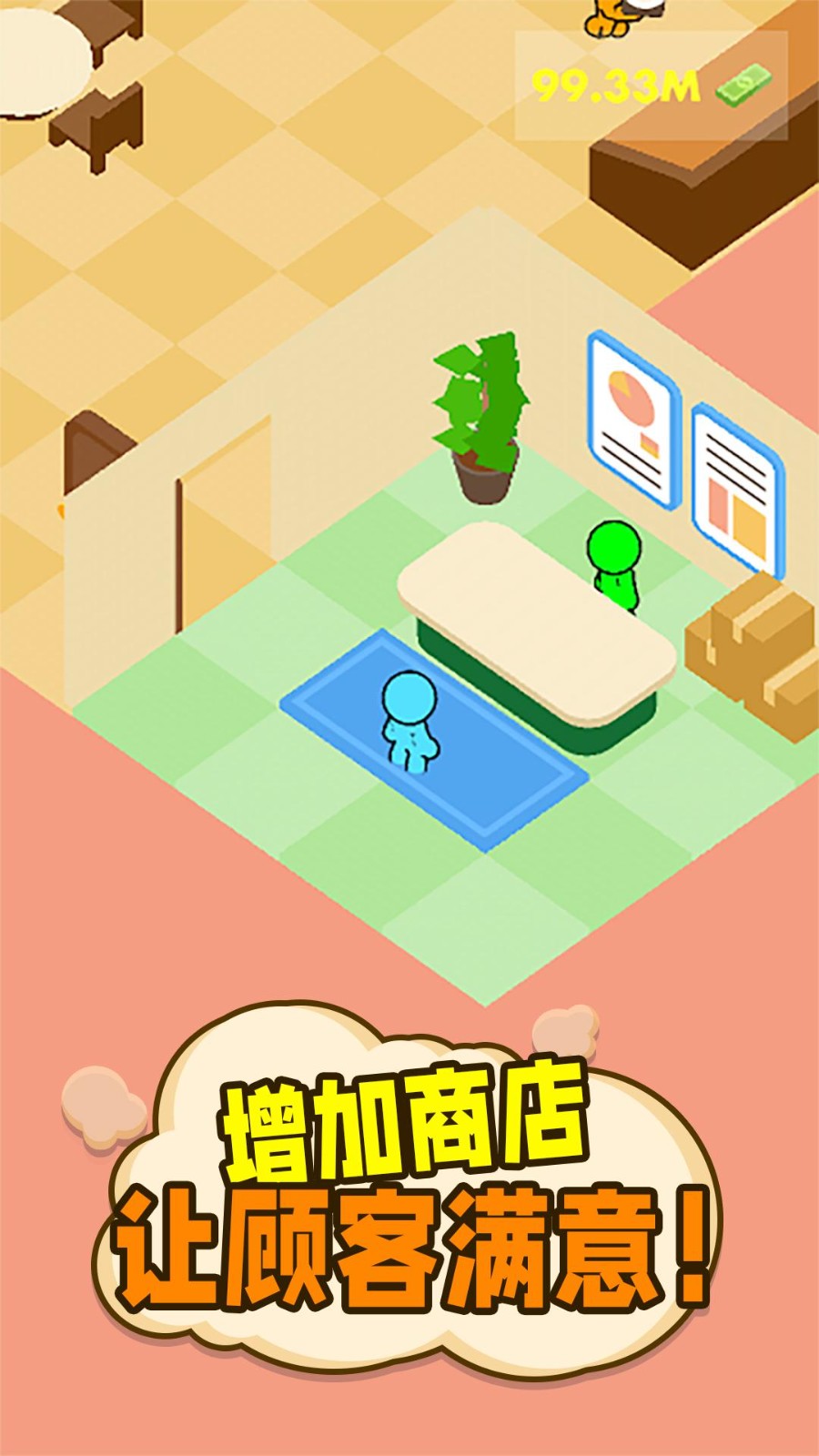Tap the green cash bill icon beside the money counter
This screenshot has width=819, height=1456.
pos(743,84)
